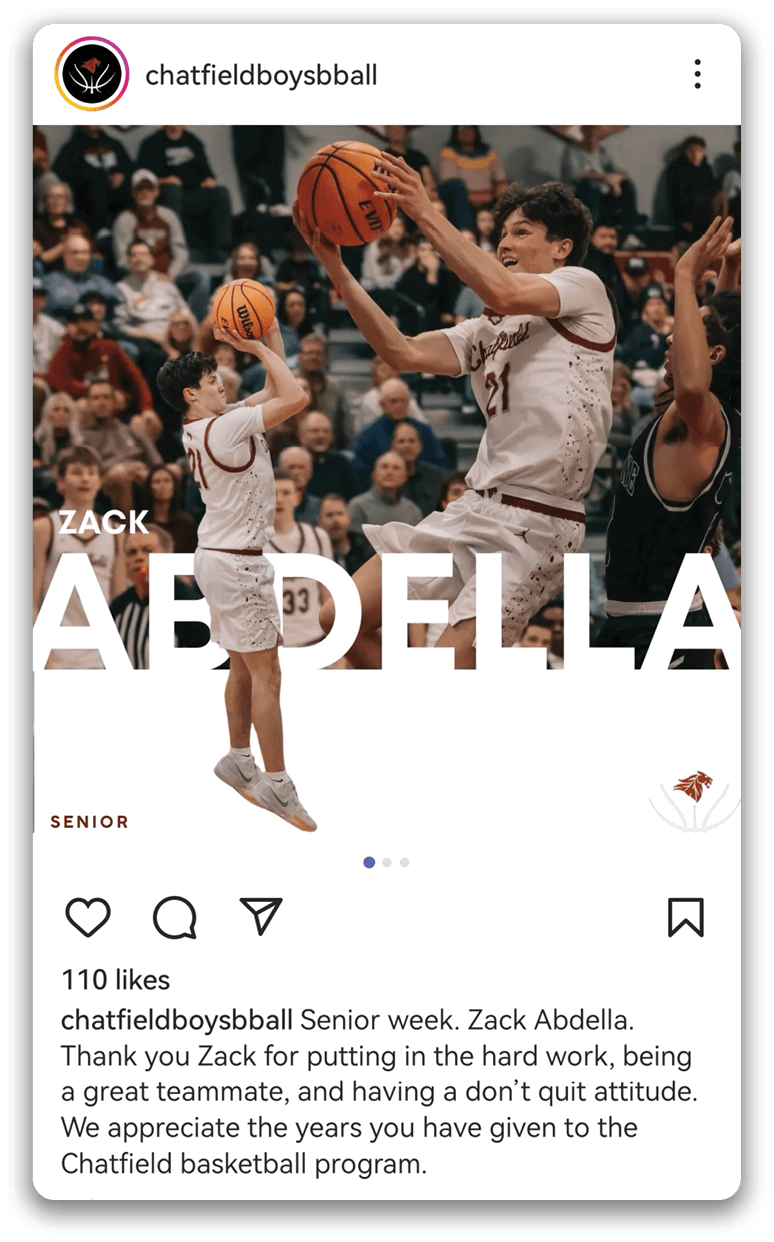This screenshot has height=1242, width=774.
Task: Open the post's three-dot overflow menu
Action: click(697, 74)
